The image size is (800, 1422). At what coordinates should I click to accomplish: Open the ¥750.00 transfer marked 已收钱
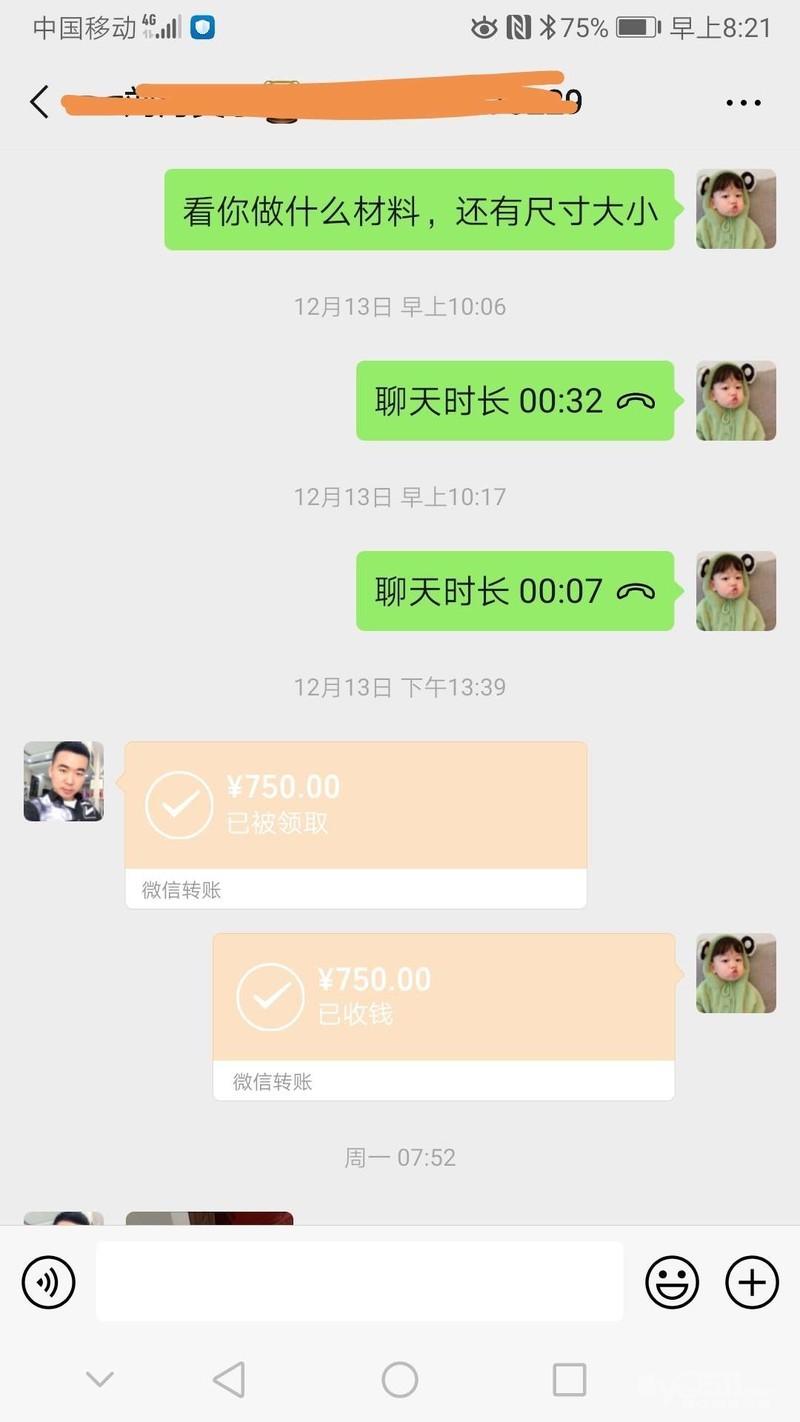pos(443,999)
